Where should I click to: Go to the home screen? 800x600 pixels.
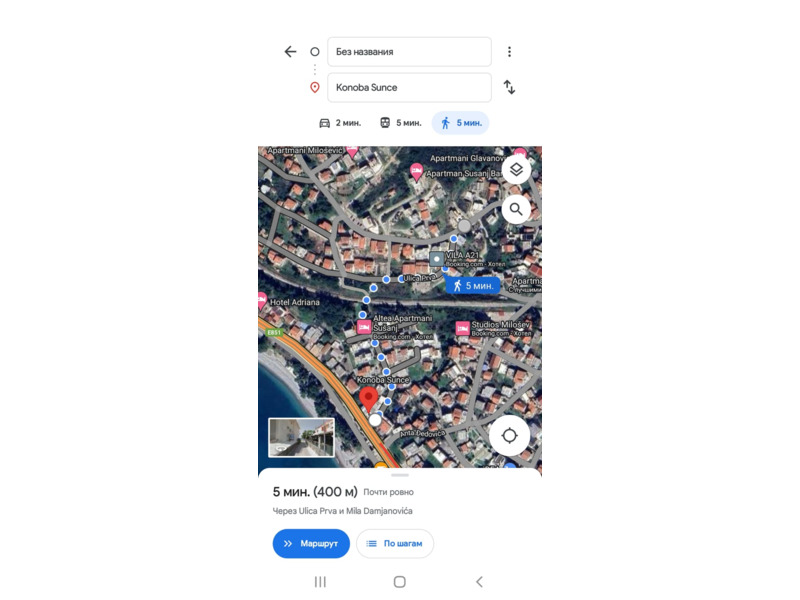tap(399, 581)
